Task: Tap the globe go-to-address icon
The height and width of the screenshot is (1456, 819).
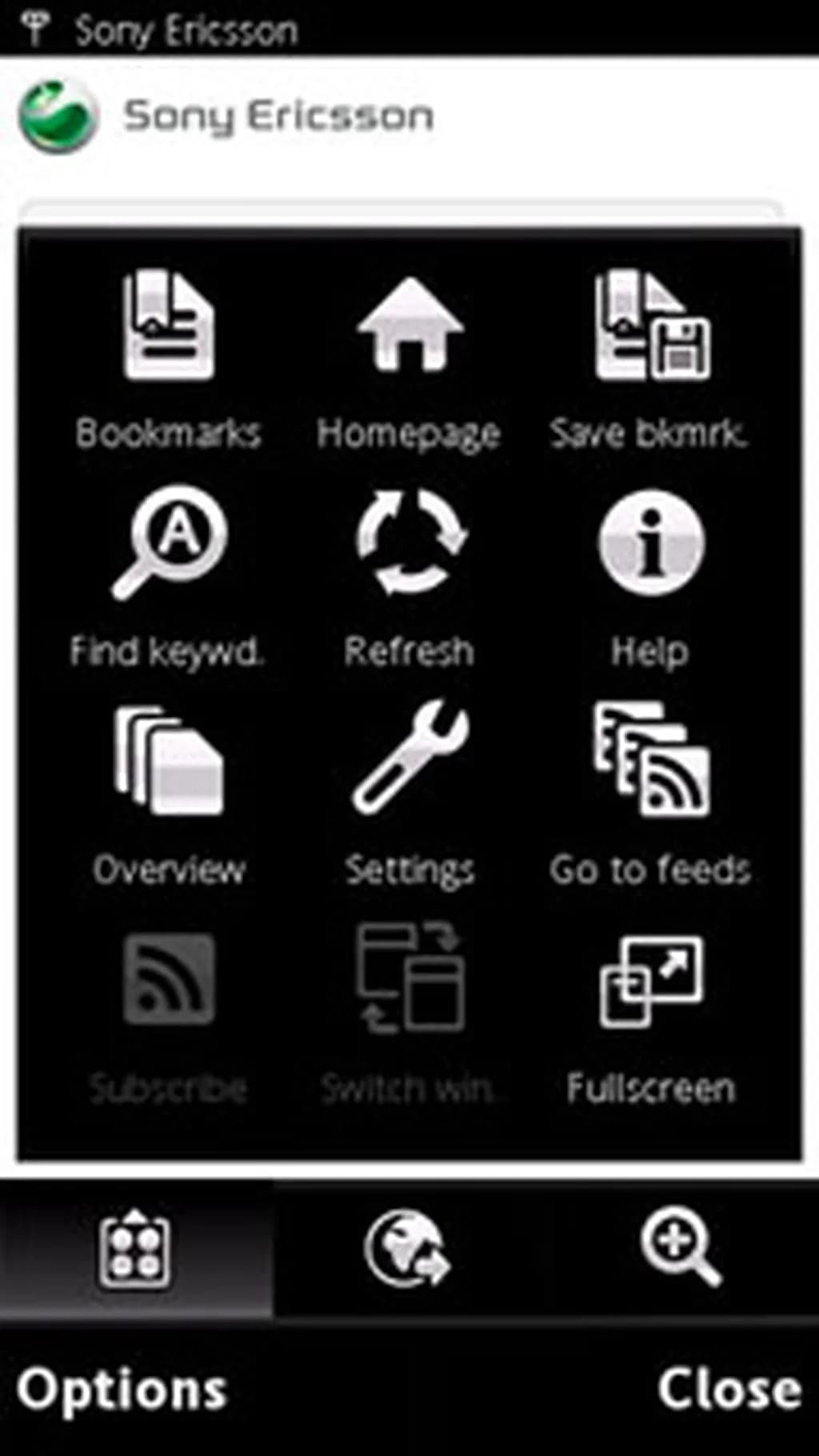Action: tap(407, 1249)
